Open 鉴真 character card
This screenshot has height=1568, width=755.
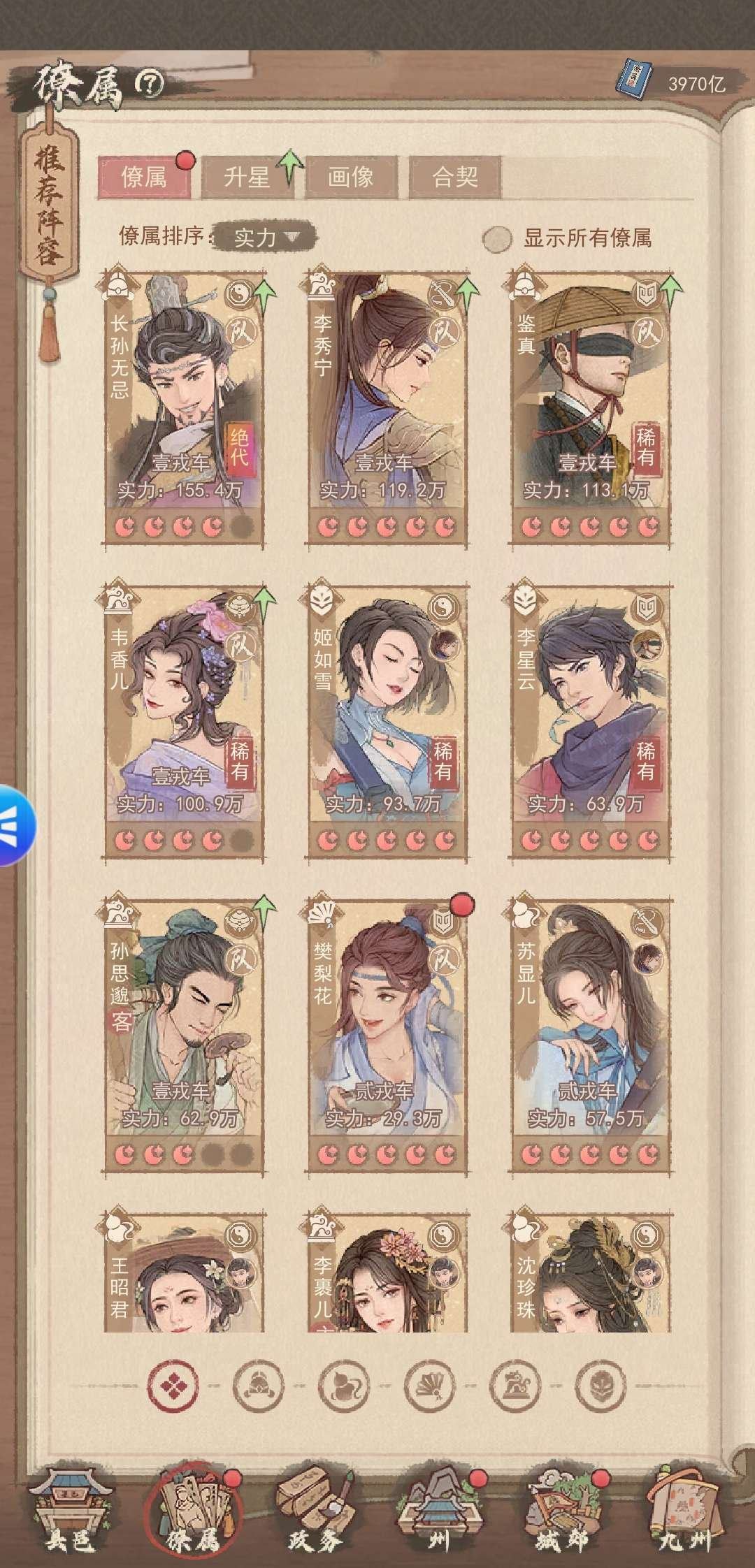click(591, 405)
